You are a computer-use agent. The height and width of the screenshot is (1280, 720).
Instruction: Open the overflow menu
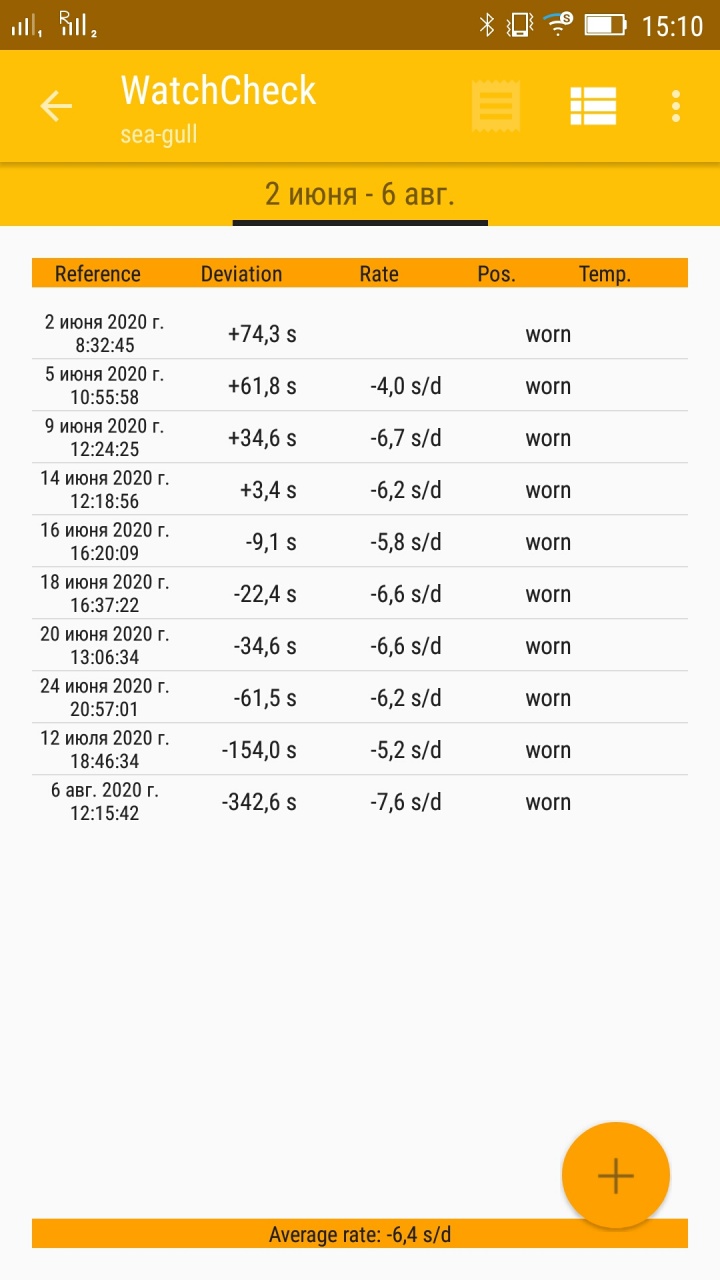676,106
